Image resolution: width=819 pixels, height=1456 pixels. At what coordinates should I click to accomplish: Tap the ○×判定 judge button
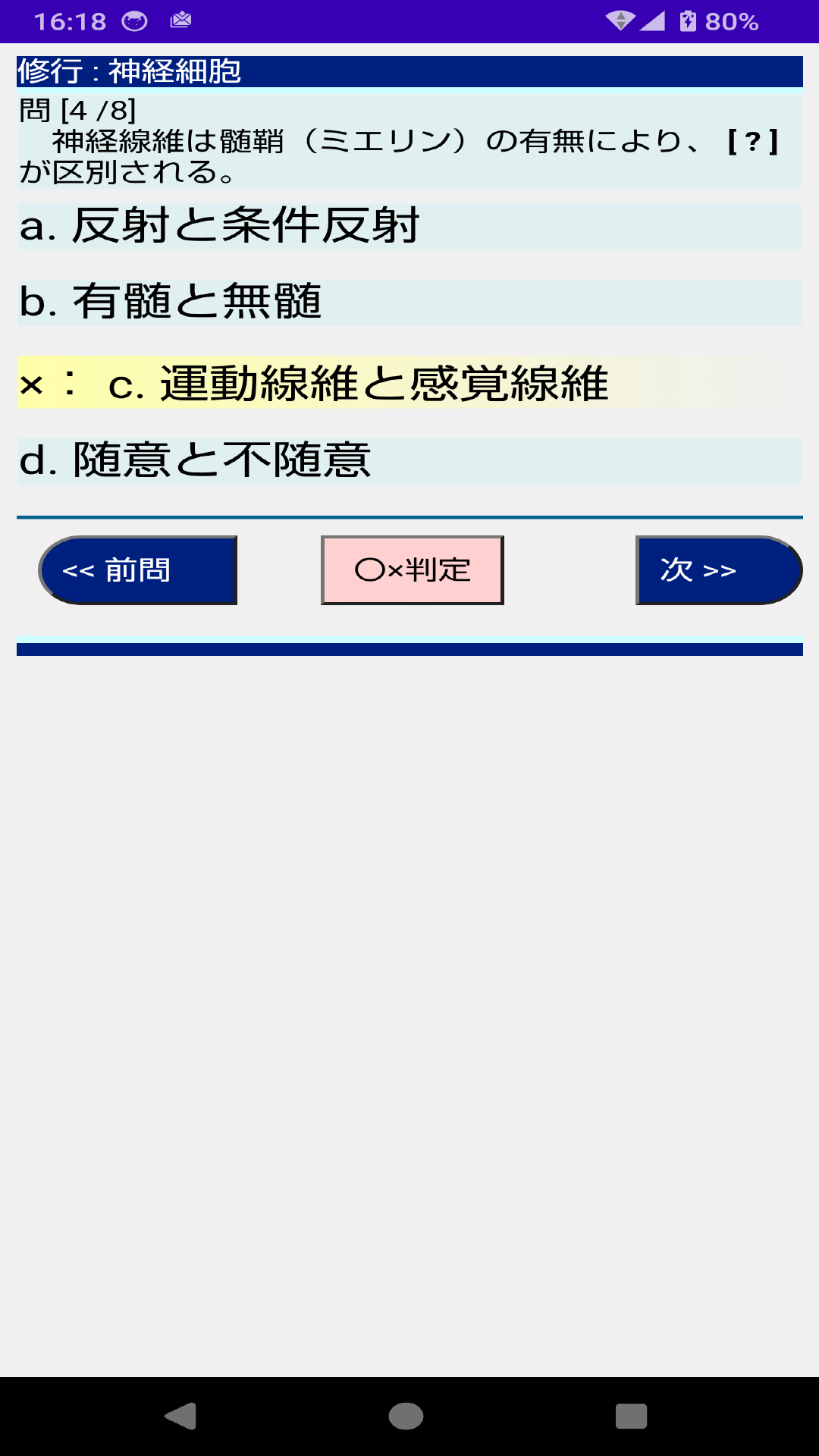413,570
